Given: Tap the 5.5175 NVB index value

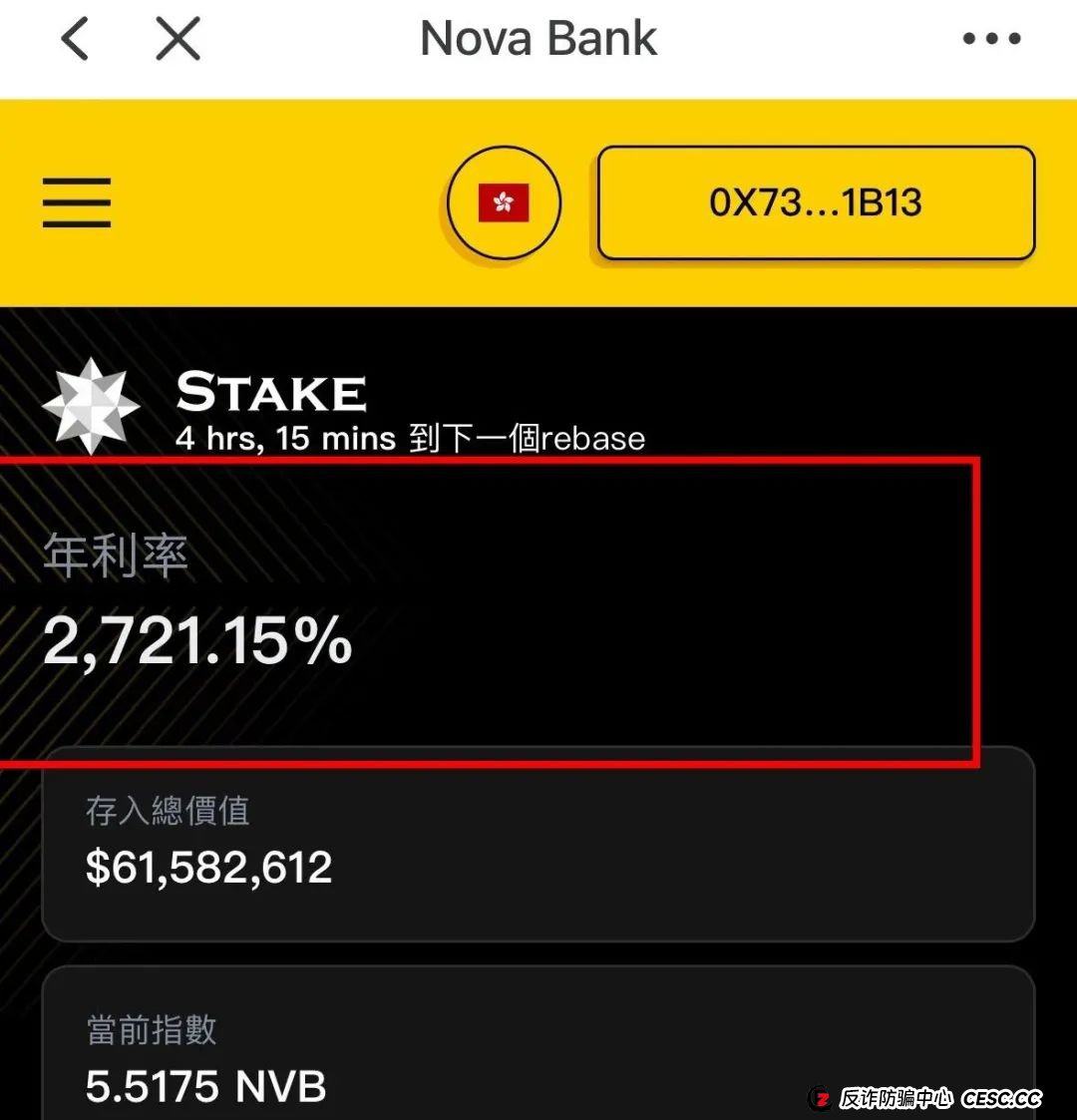Looking at the screenshot, I should coord(204,1086).
